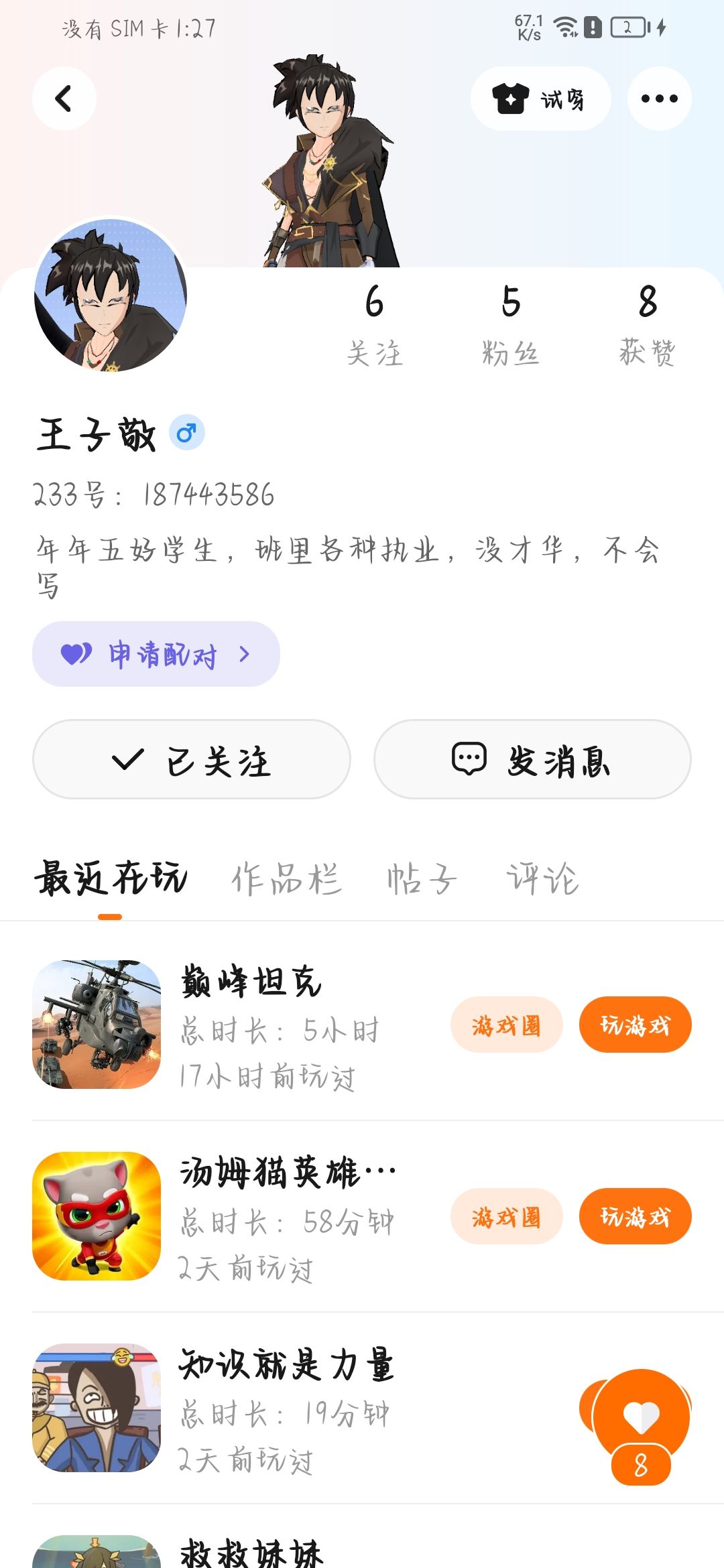Switch to the 评论 tab
The height and width of the screenshot is (1568, 724).
[x=542, y=878]
